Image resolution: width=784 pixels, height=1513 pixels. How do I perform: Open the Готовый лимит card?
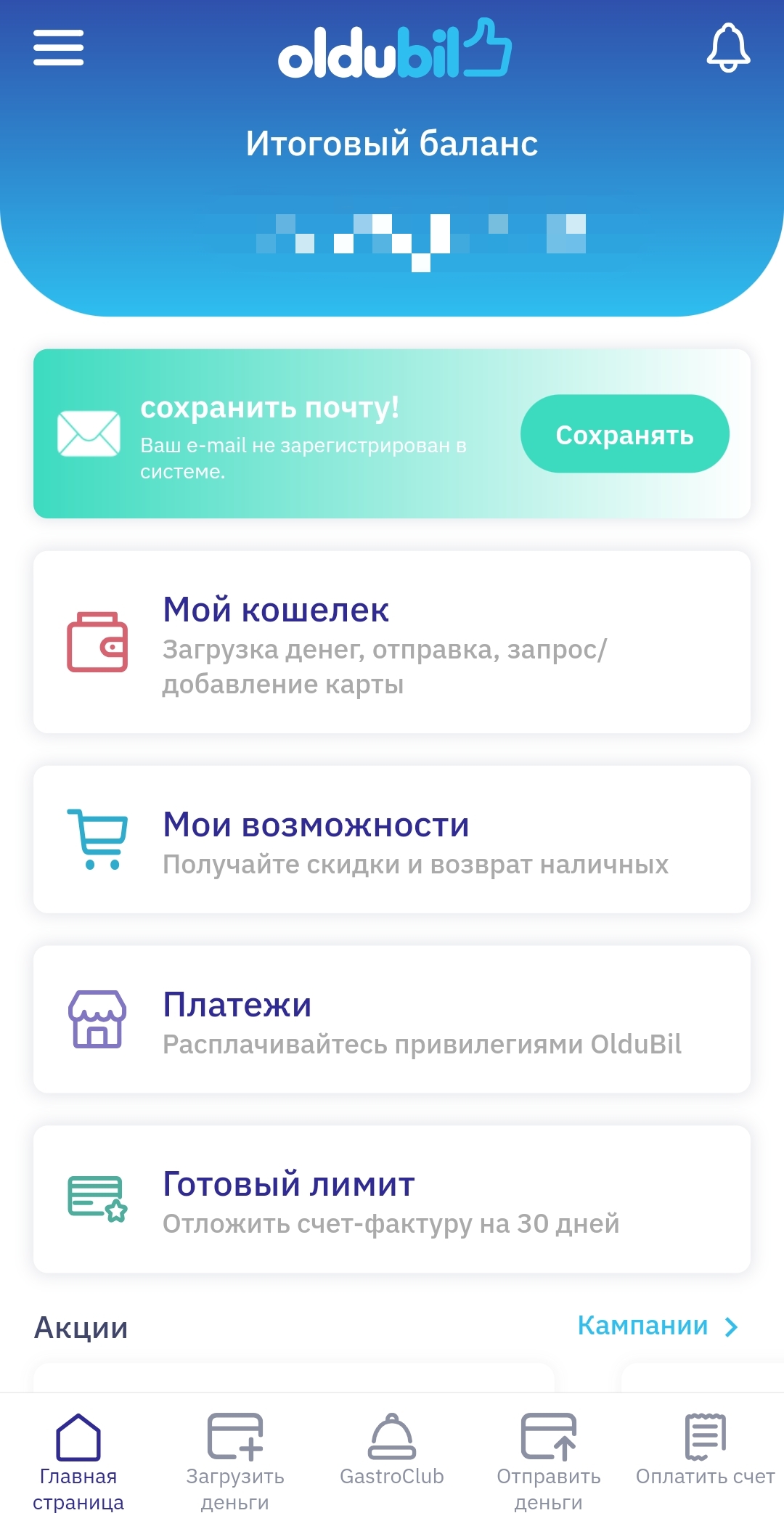[x=392, y=1199]
